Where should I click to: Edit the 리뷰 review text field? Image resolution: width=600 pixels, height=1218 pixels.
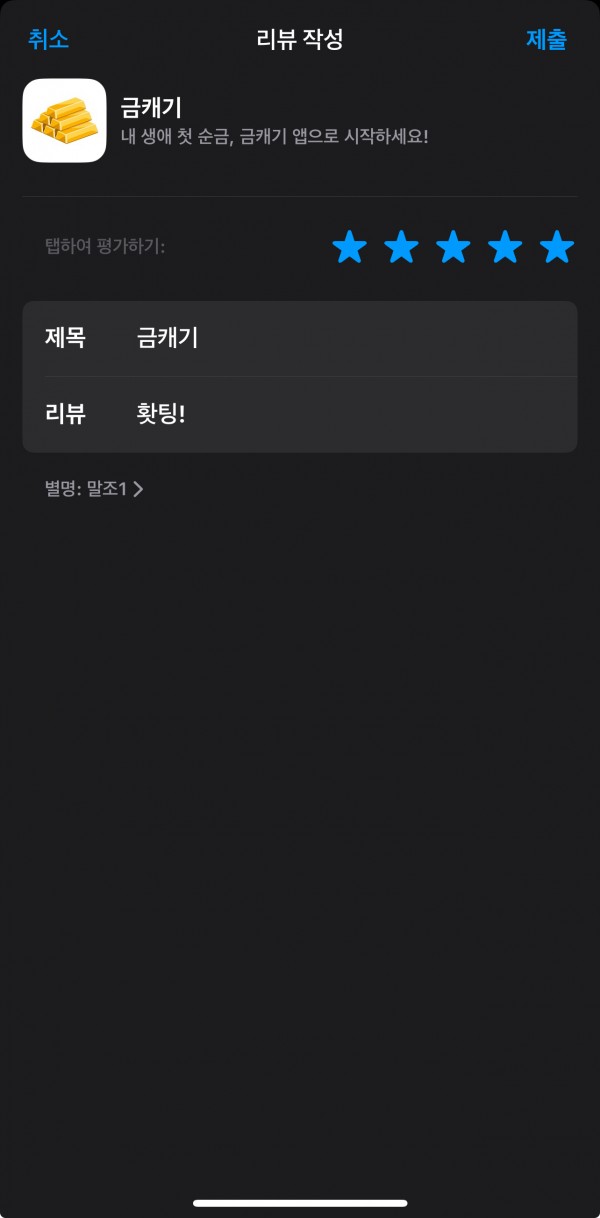click(300, 415)
